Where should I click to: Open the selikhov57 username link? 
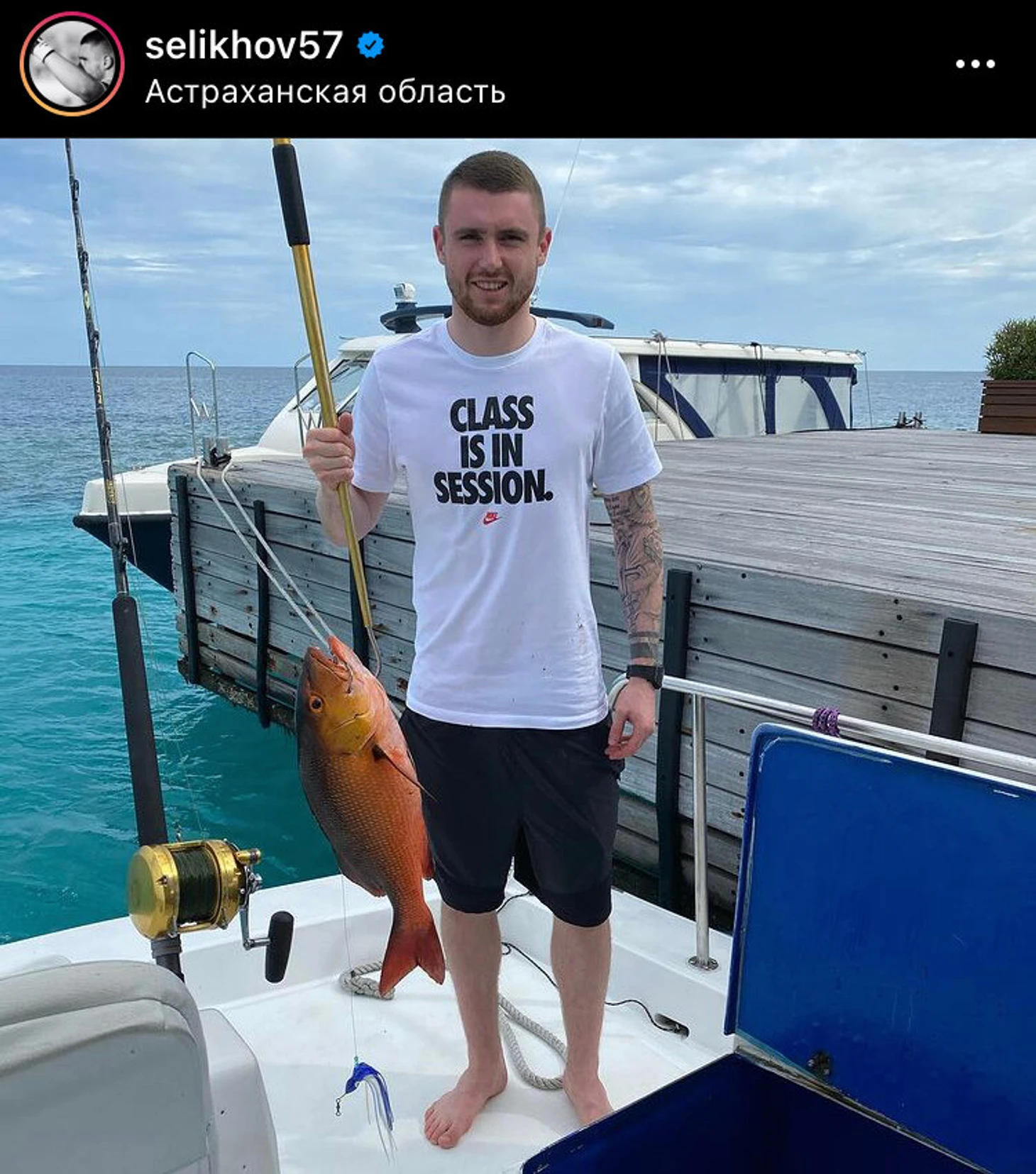pos(243,46)
